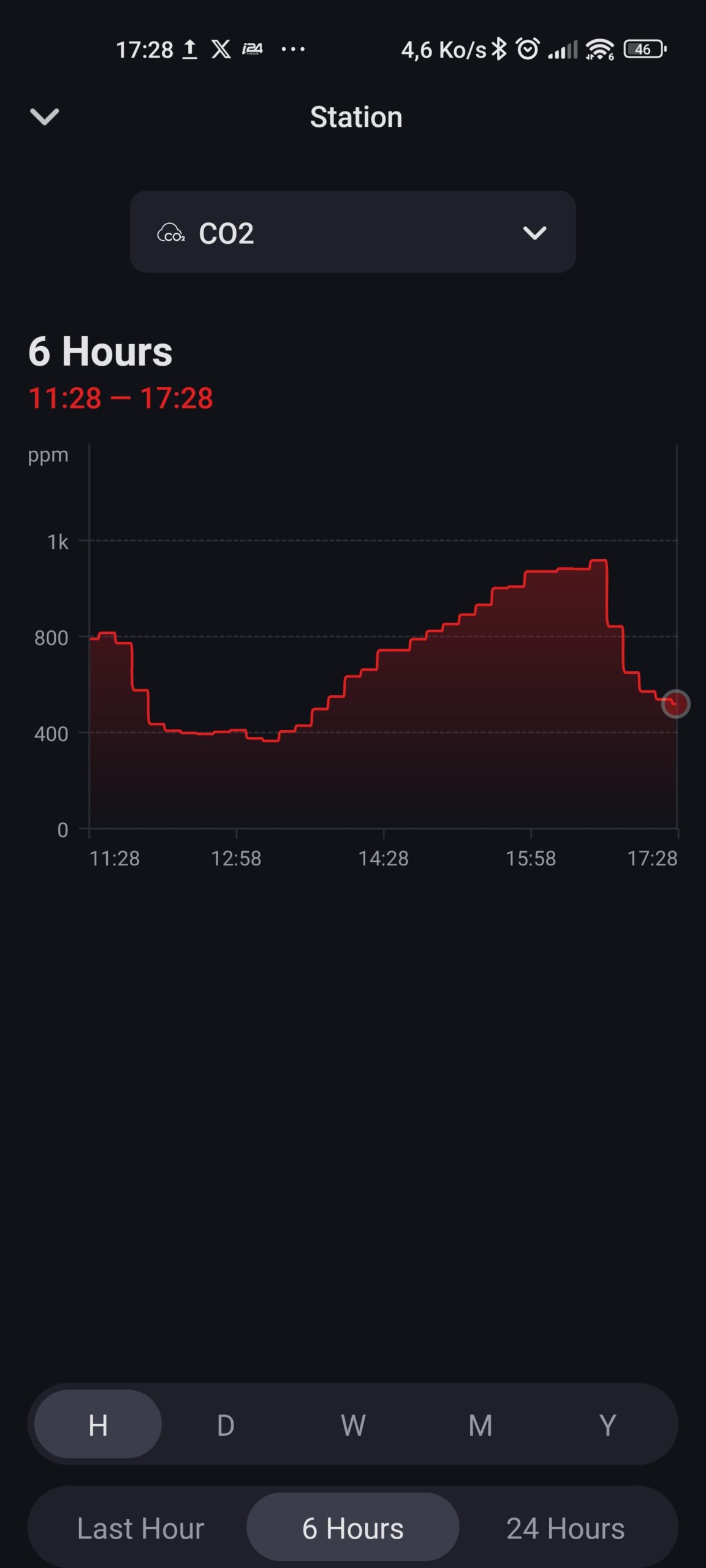The width and height of the screenshot is (706, 1568).
Task: Switch to the W time scale
Action: [x=353, y=1425]
